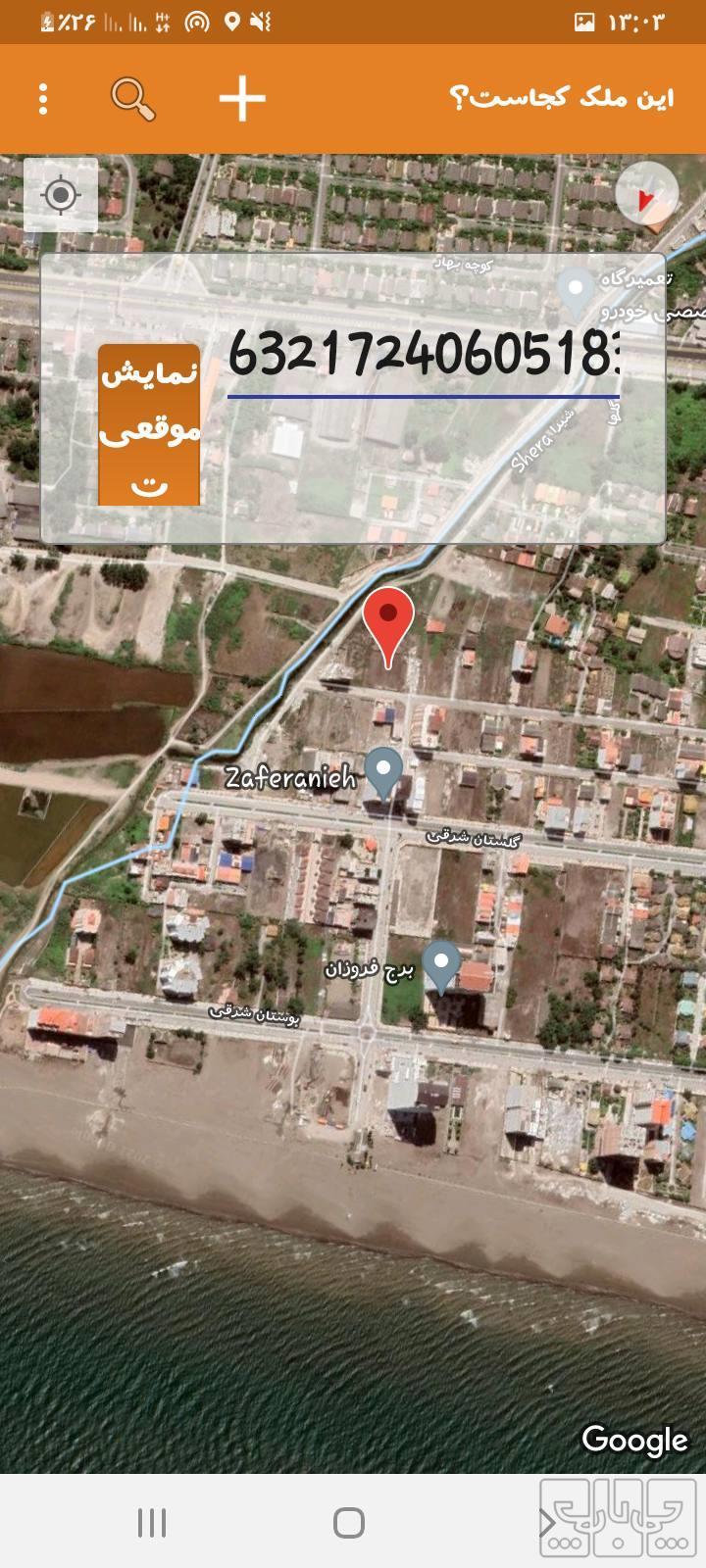Viewport: 706px width, 1568px height.
Task: Open the car repair shop marker
Action: pos(574,291)
